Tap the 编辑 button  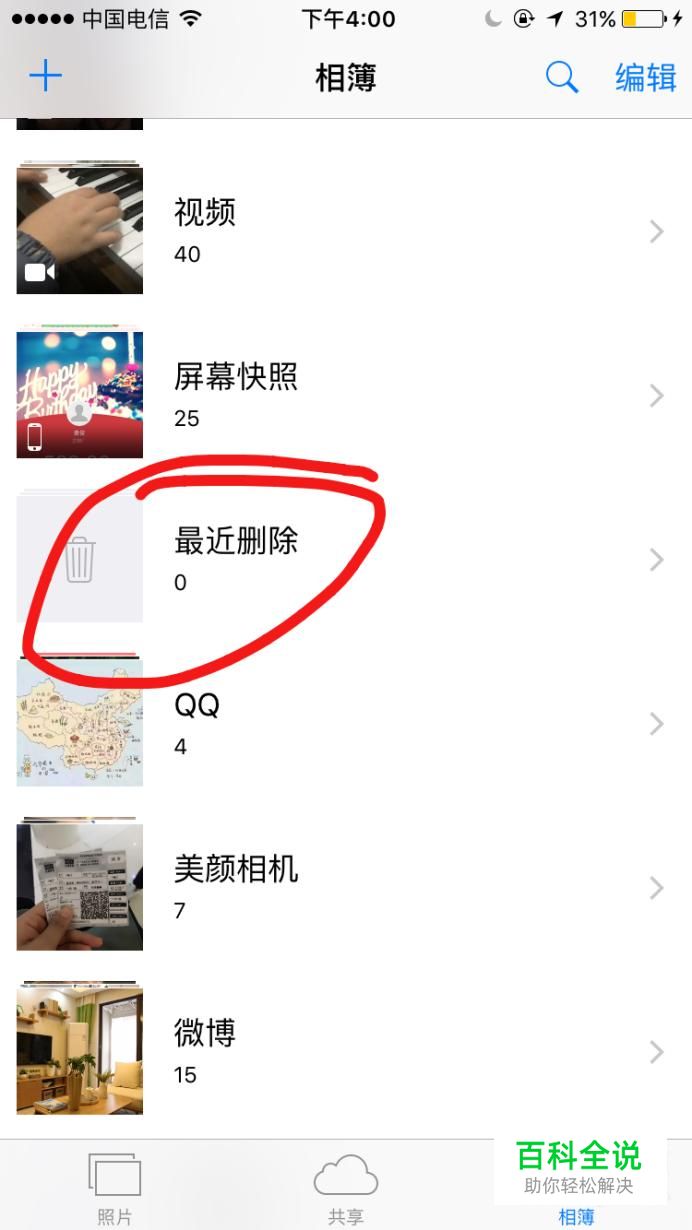coord(645,77)
